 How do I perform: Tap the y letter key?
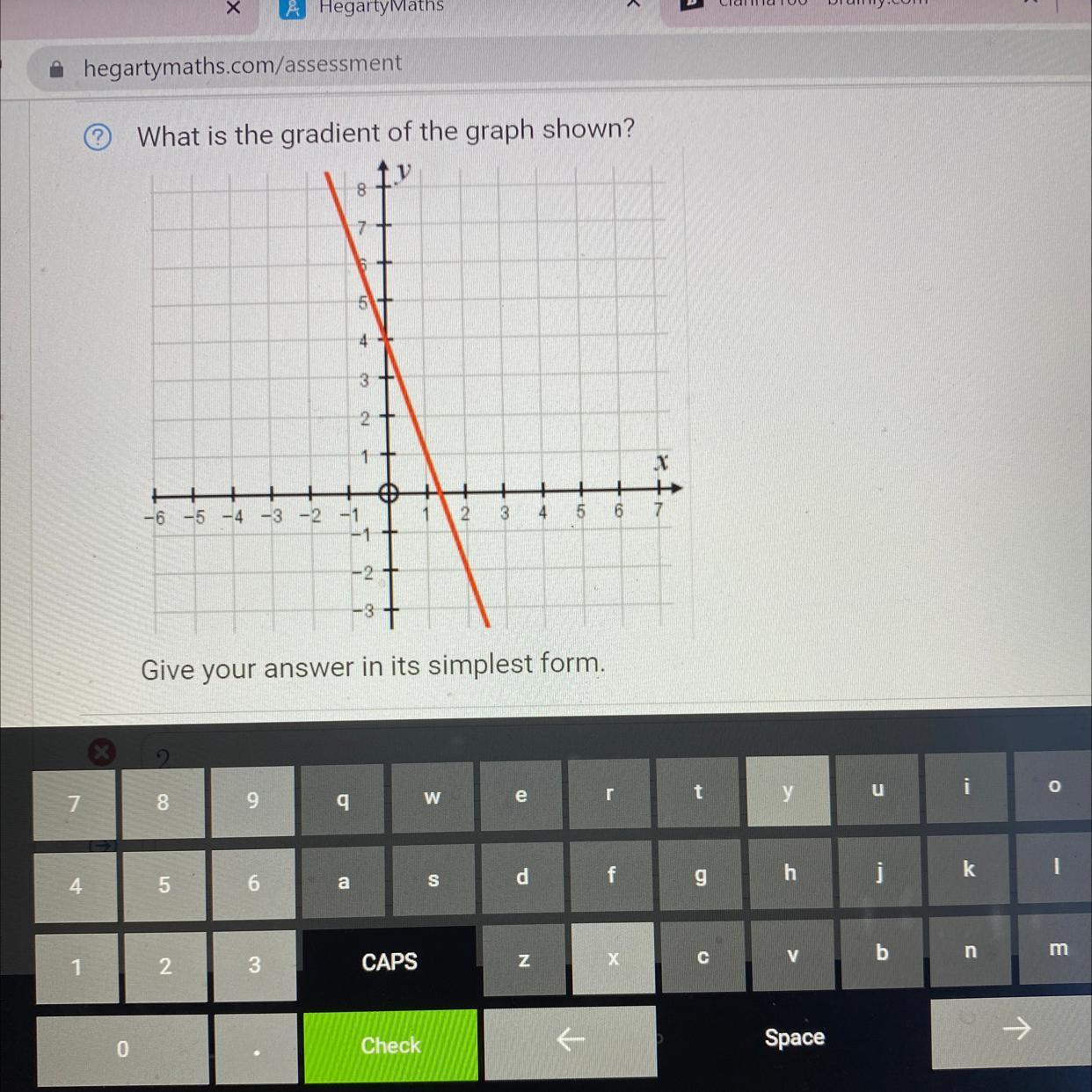[787, 791]
